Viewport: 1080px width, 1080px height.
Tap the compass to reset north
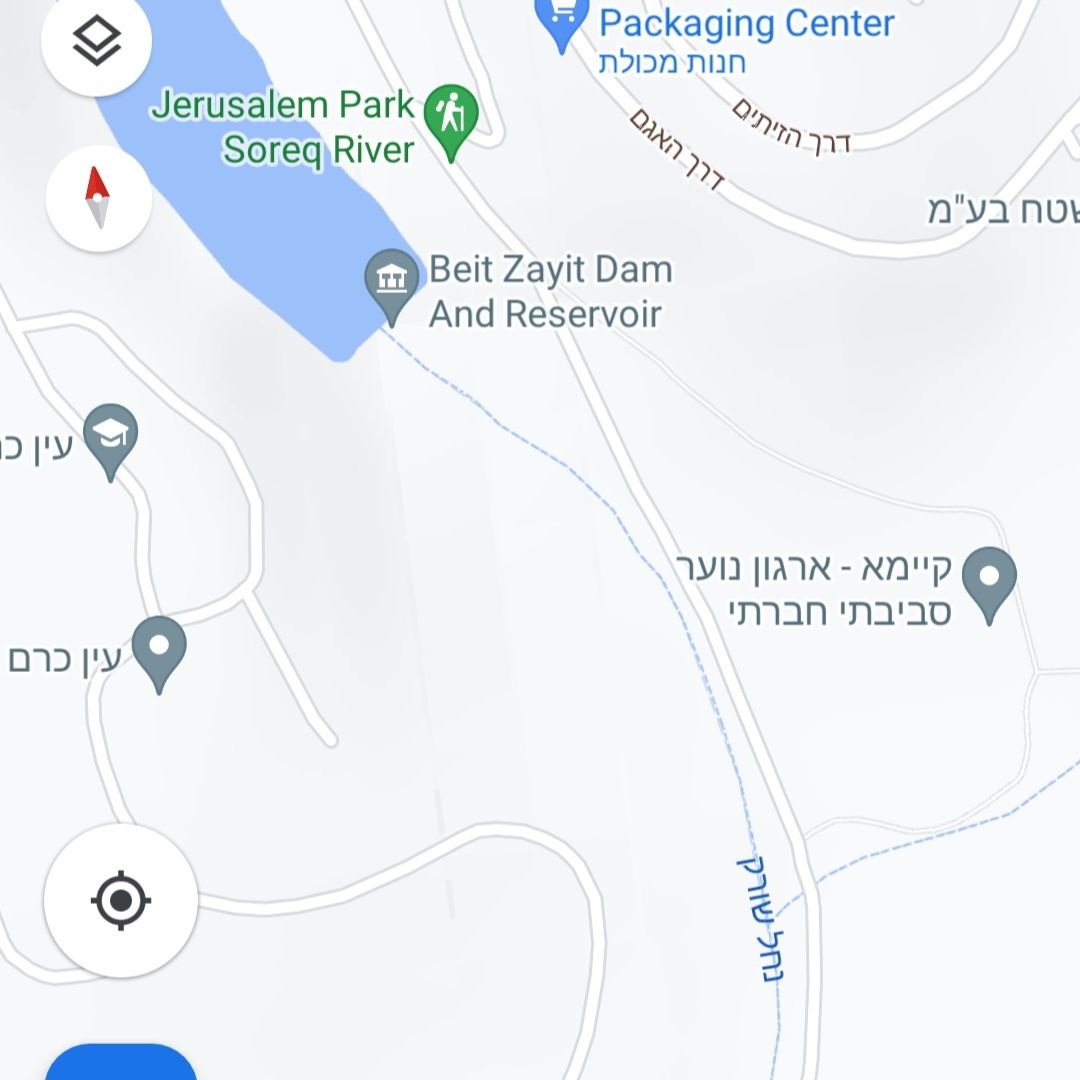click(x=98, y=199)
